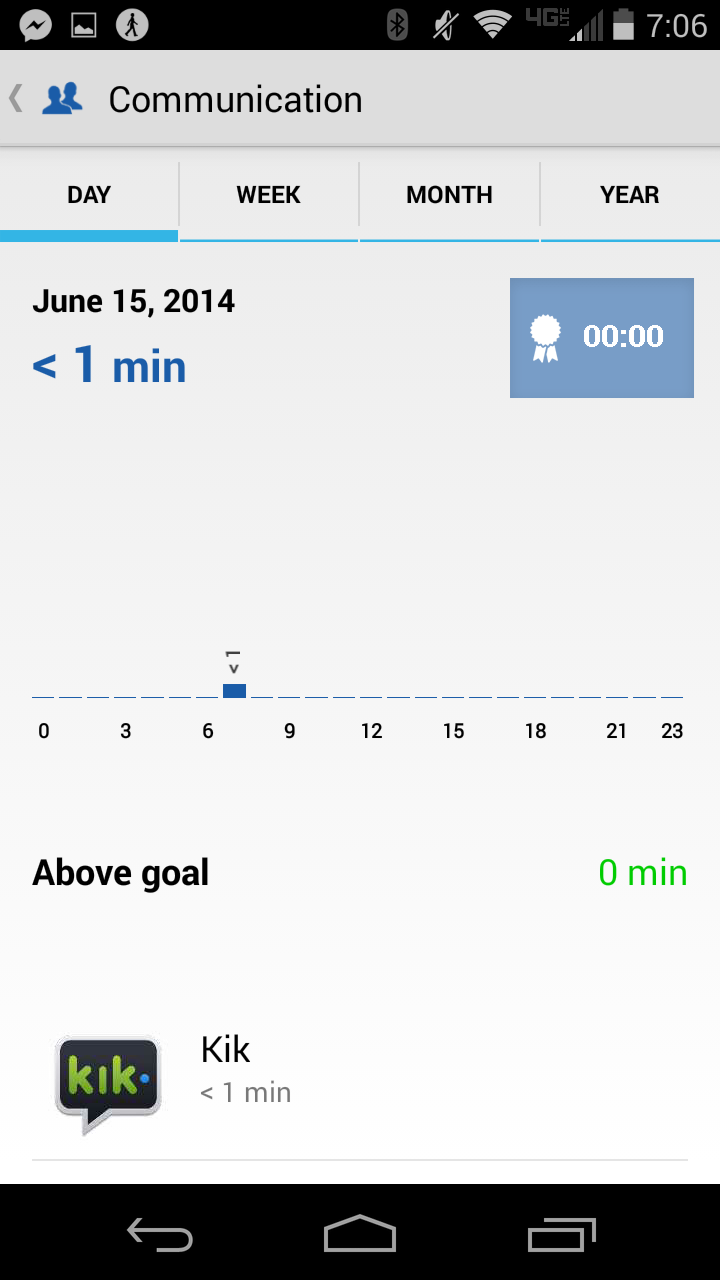Switch to the Month tab

coord(449,195)
